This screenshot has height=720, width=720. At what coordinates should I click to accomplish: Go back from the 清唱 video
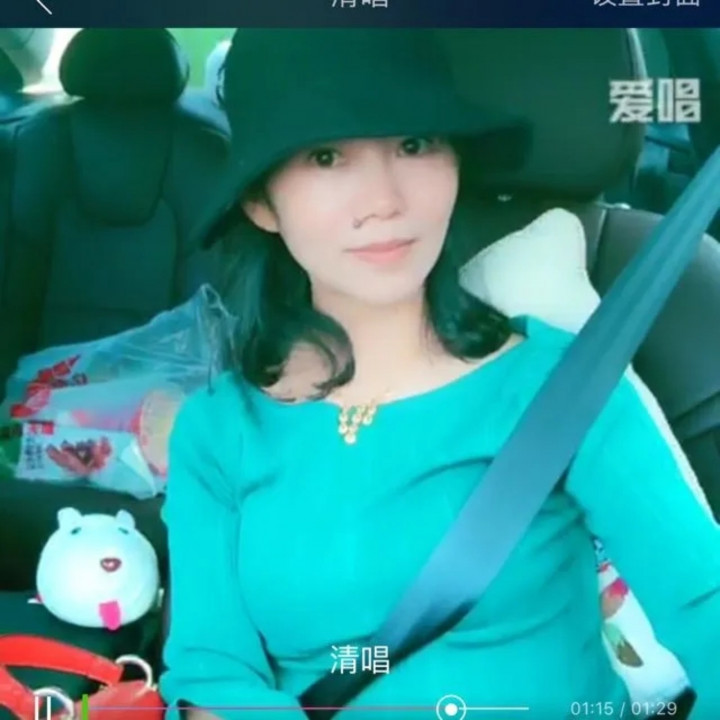point(42,5)
